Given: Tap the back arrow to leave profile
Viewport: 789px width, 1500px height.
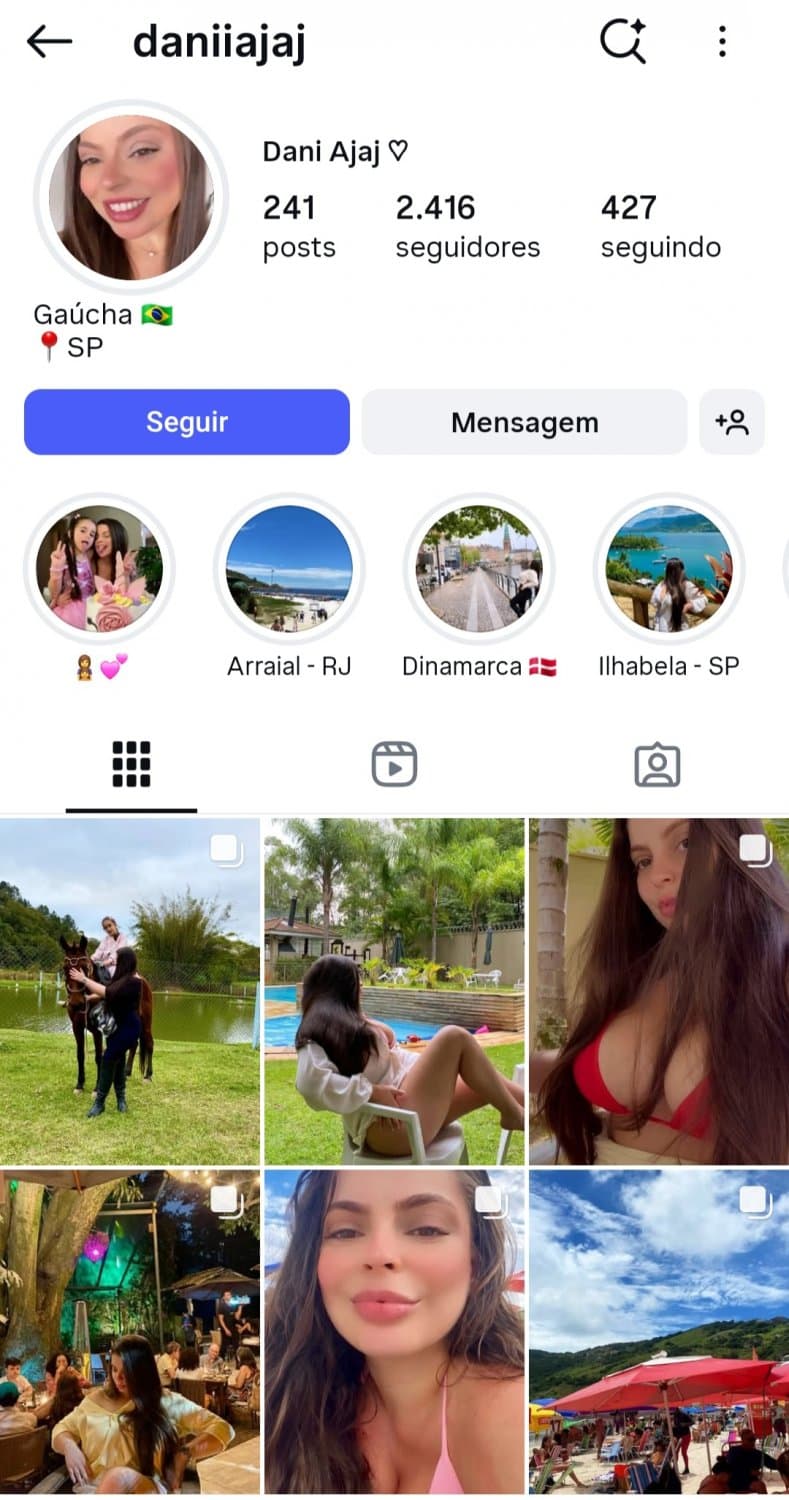Looking at the screenshot, I should 47,41.
